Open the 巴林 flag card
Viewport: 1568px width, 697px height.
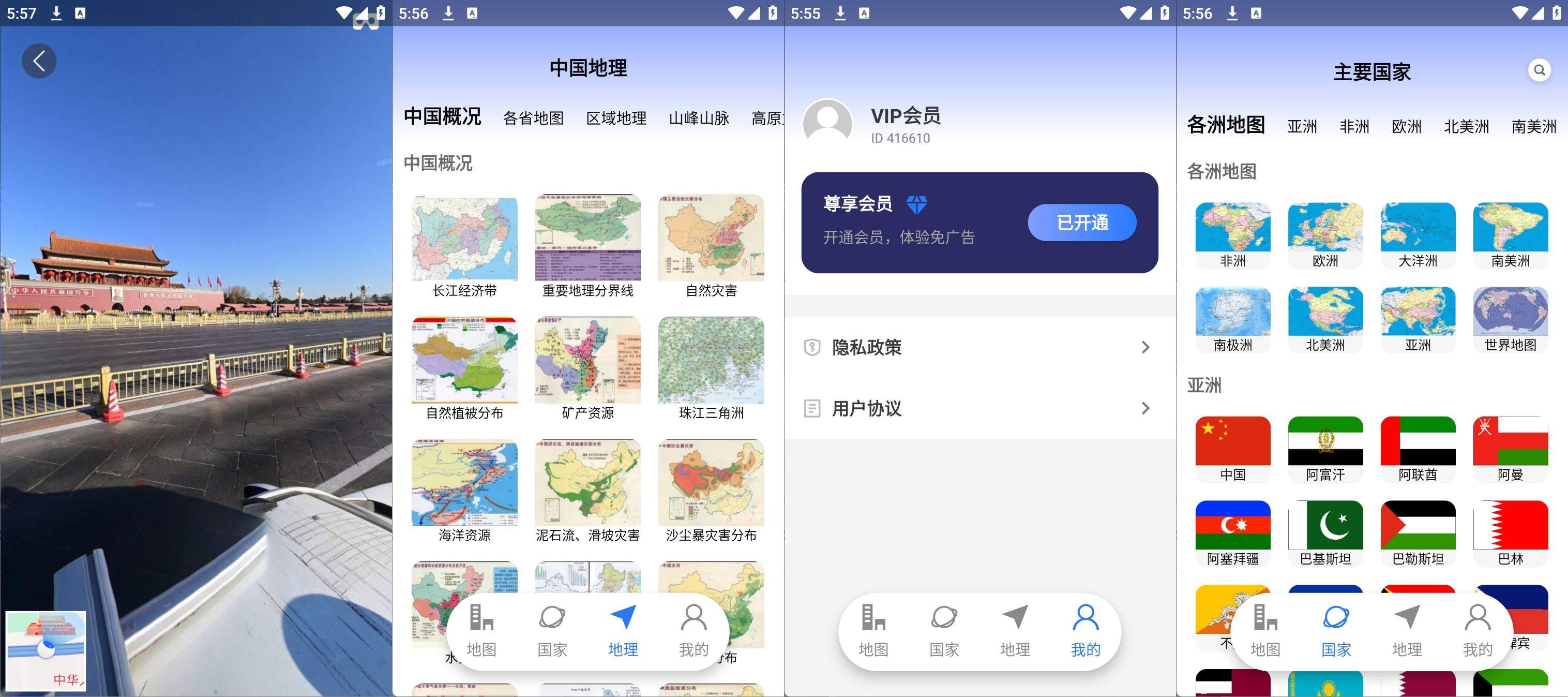tap(1510, 533)
